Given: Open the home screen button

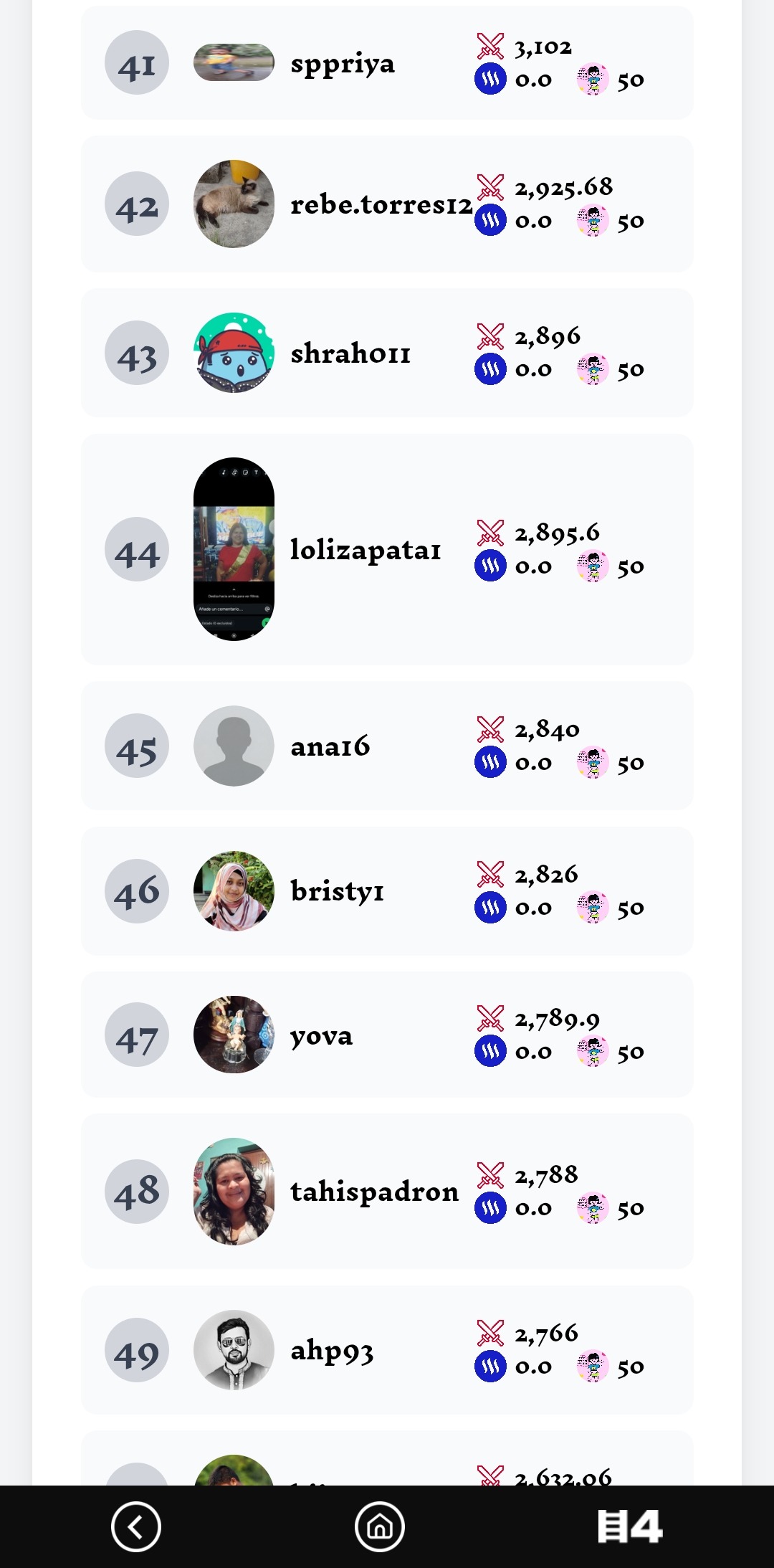Looking at the screenshot, I should [x=379, y=1526].
